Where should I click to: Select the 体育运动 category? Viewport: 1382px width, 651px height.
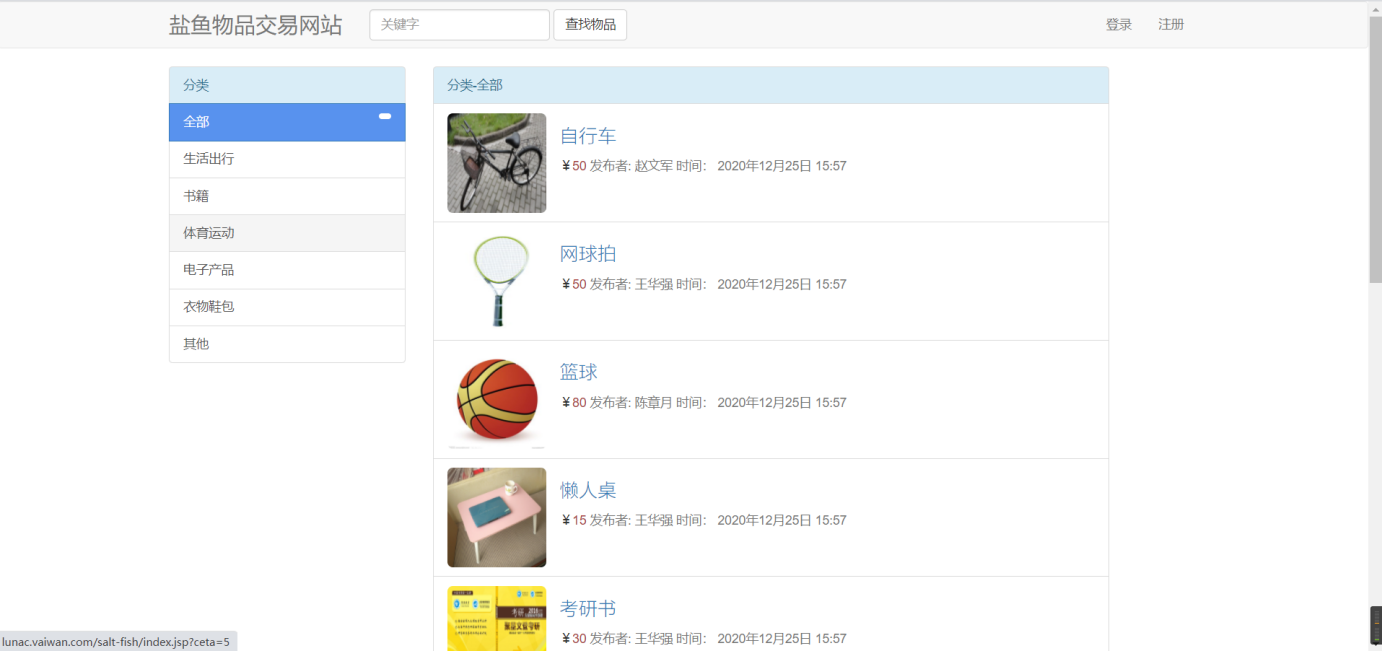click(287, 233)
